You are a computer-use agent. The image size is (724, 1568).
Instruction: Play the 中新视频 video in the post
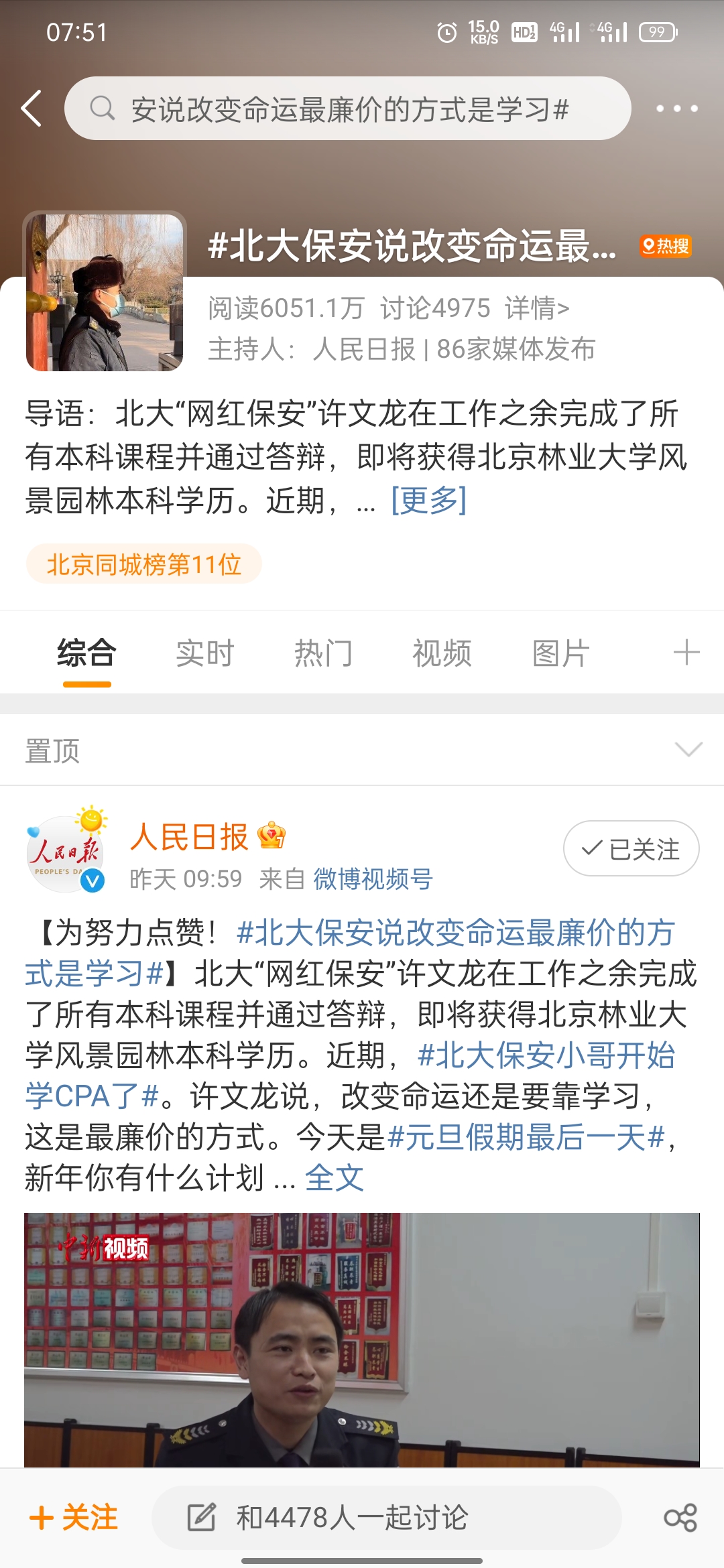(362, 1339)
